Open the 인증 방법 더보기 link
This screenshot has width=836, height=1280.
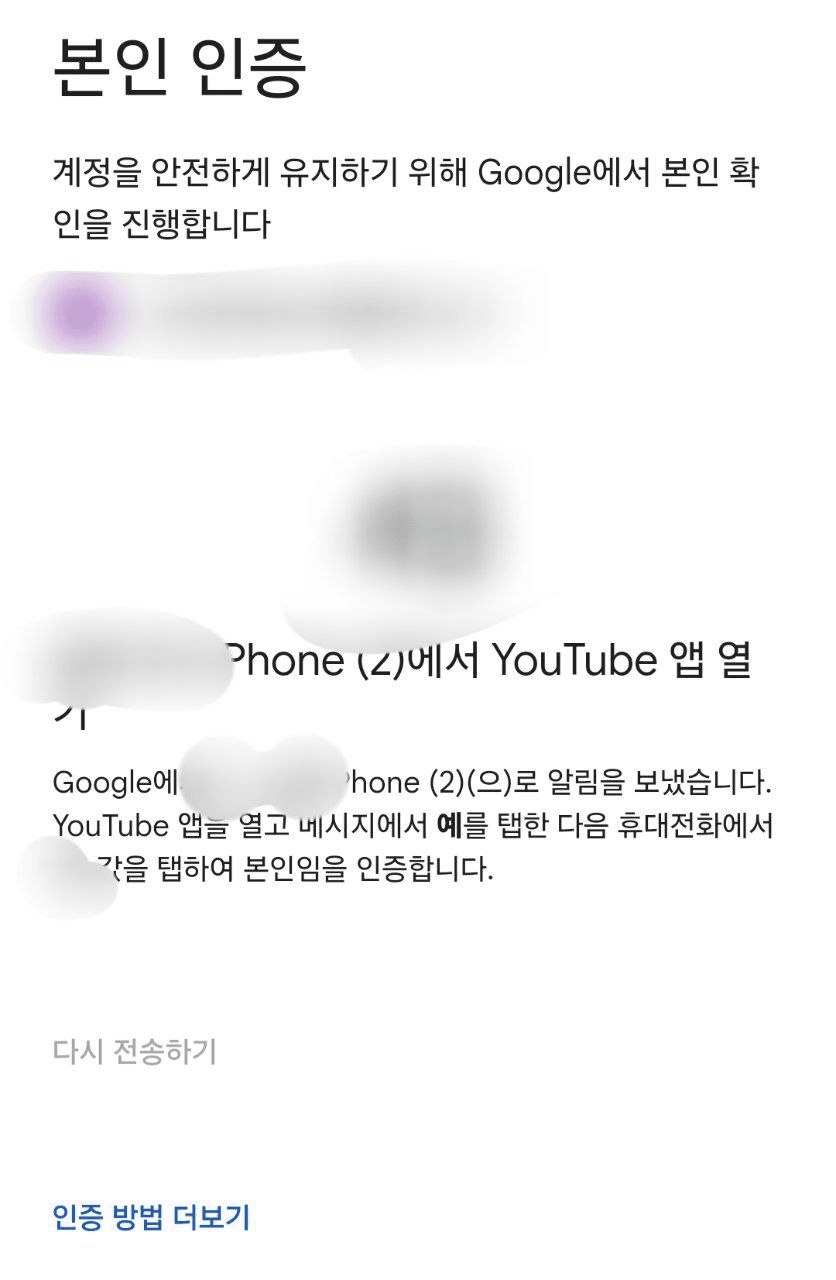coord(151,1217)
